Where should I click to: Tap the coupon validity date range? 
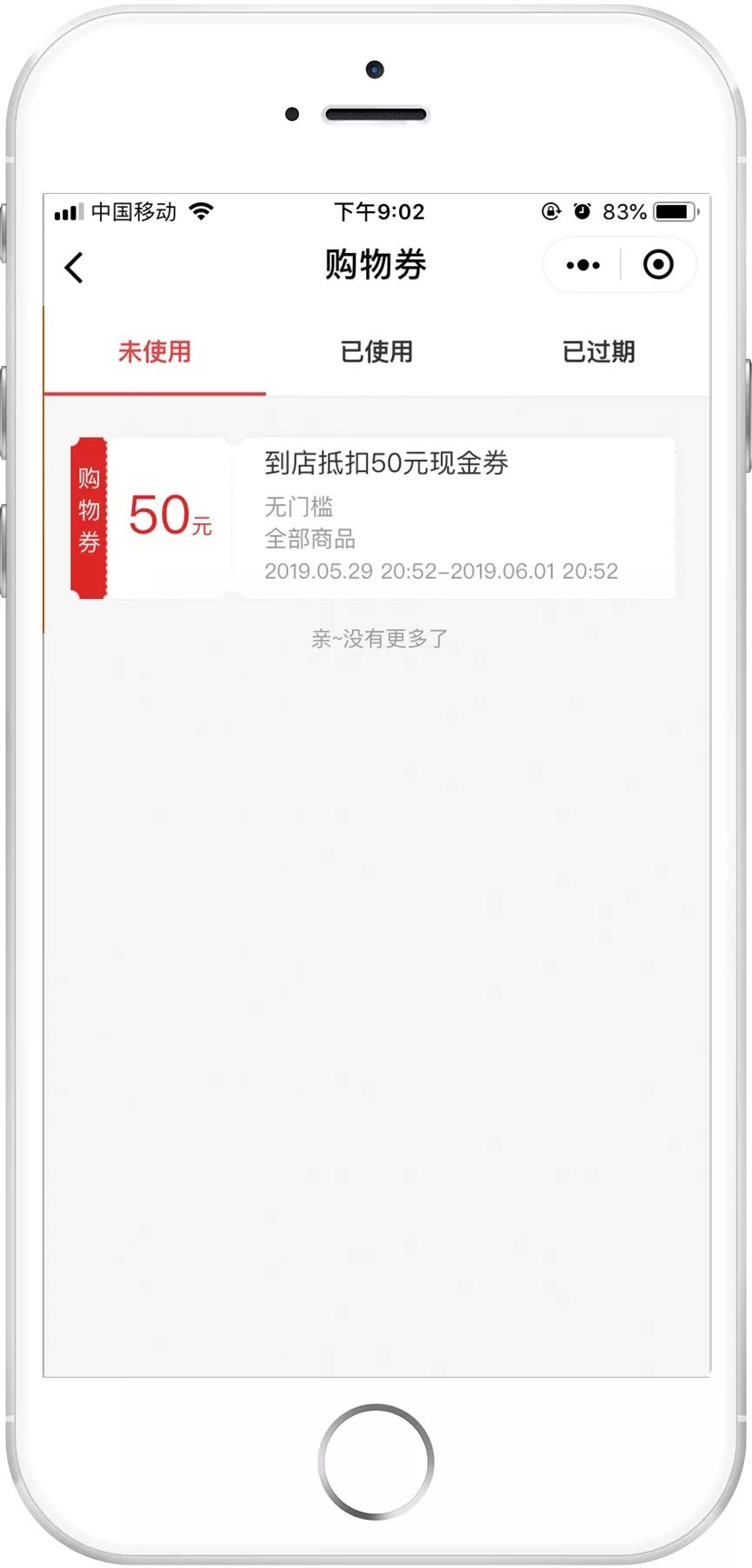pos(442,571)
